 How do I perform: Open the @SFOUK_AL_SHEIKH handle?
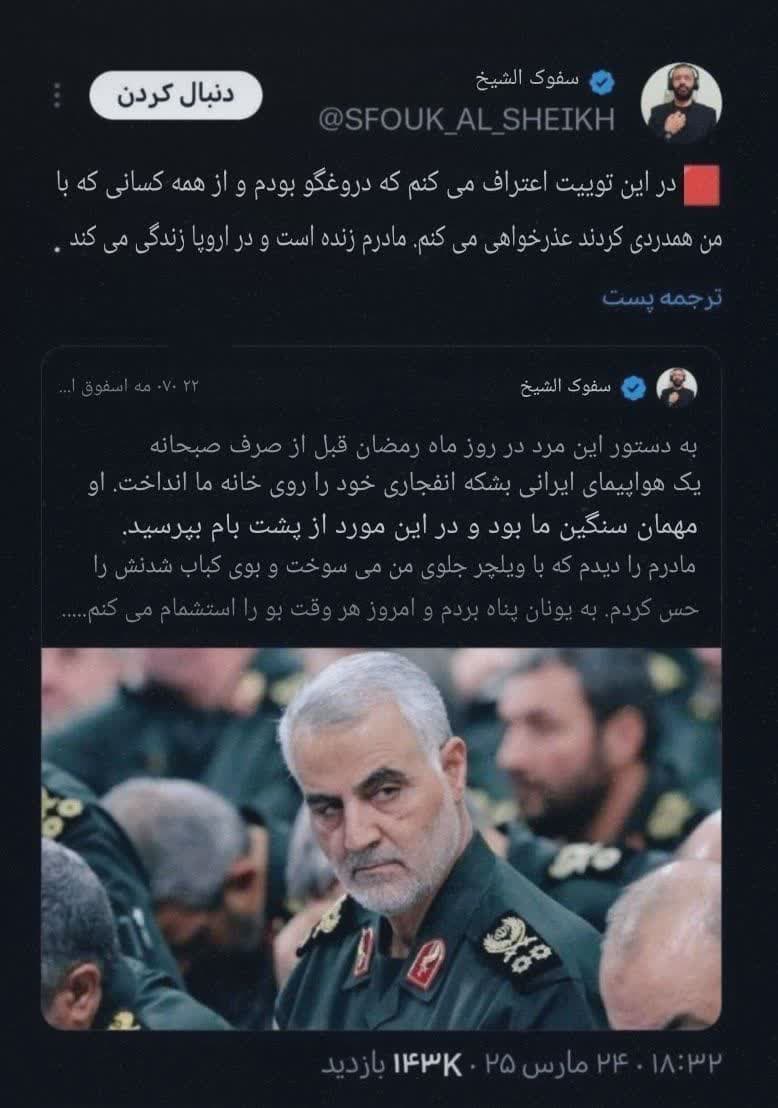click(466, 121)
